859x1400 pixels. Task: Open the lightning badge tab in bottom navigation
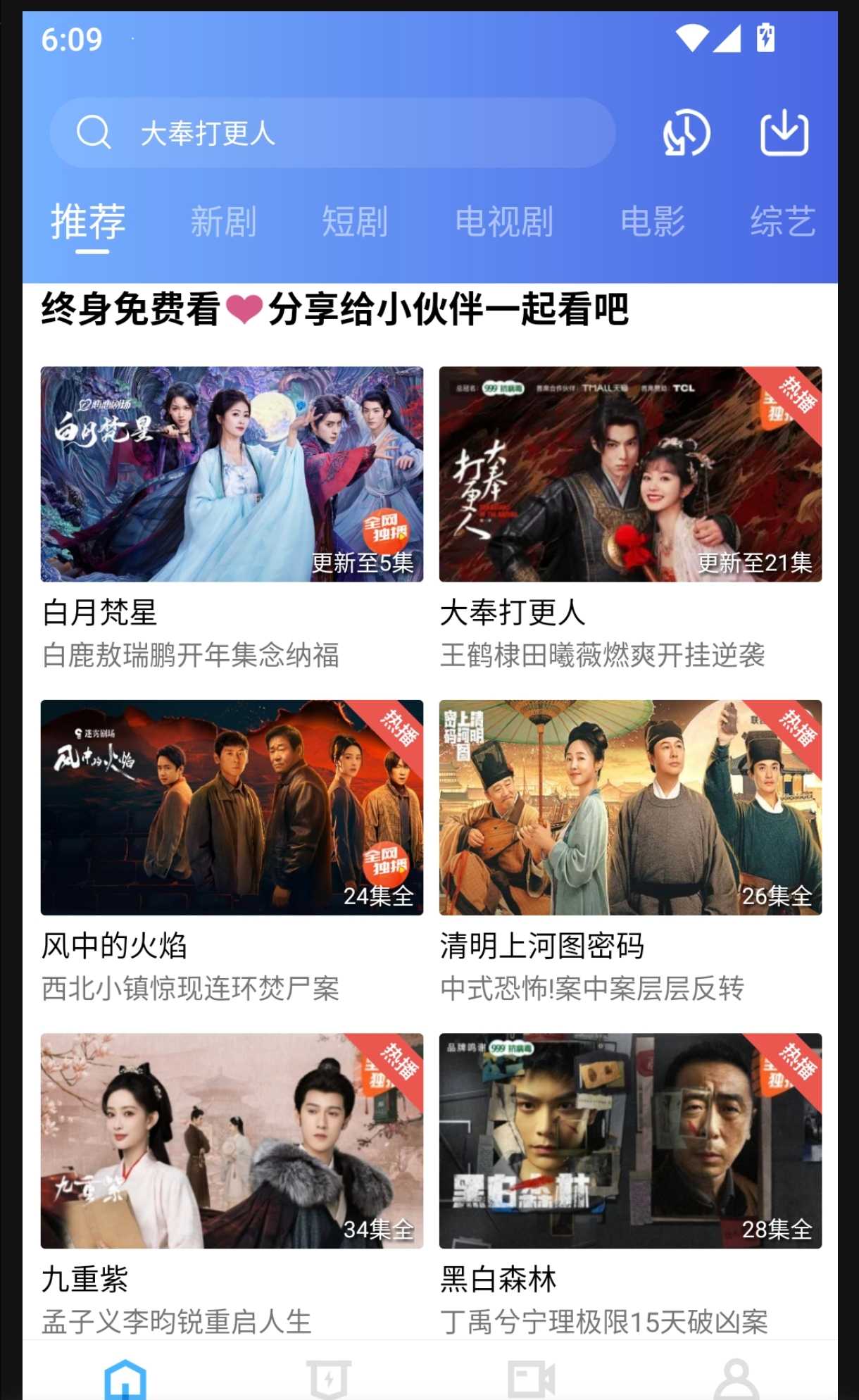[x=329, y=1377]
